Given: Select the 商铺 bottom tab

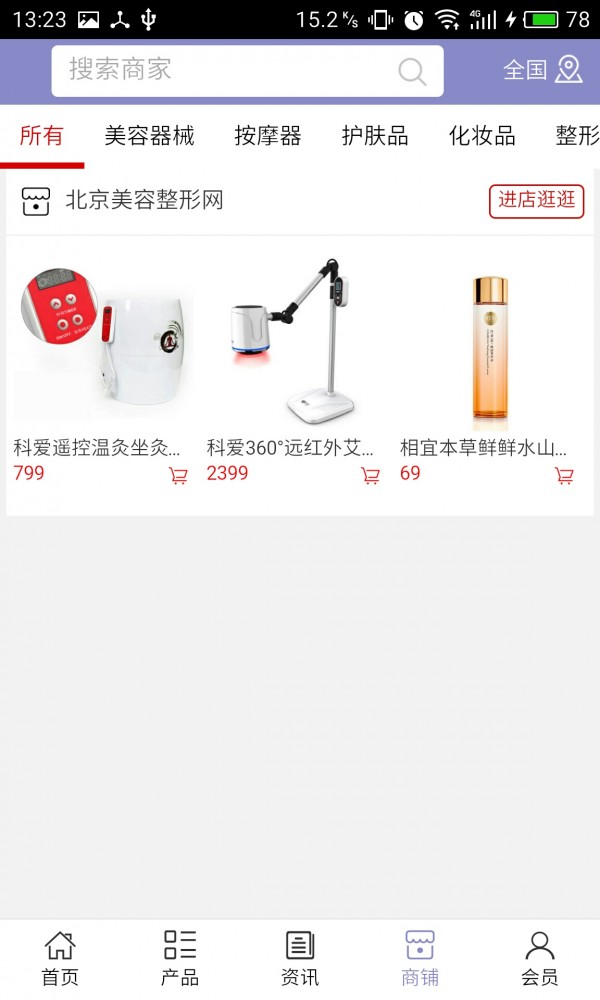Looking at the screenshot, I should tap(420, 958).
